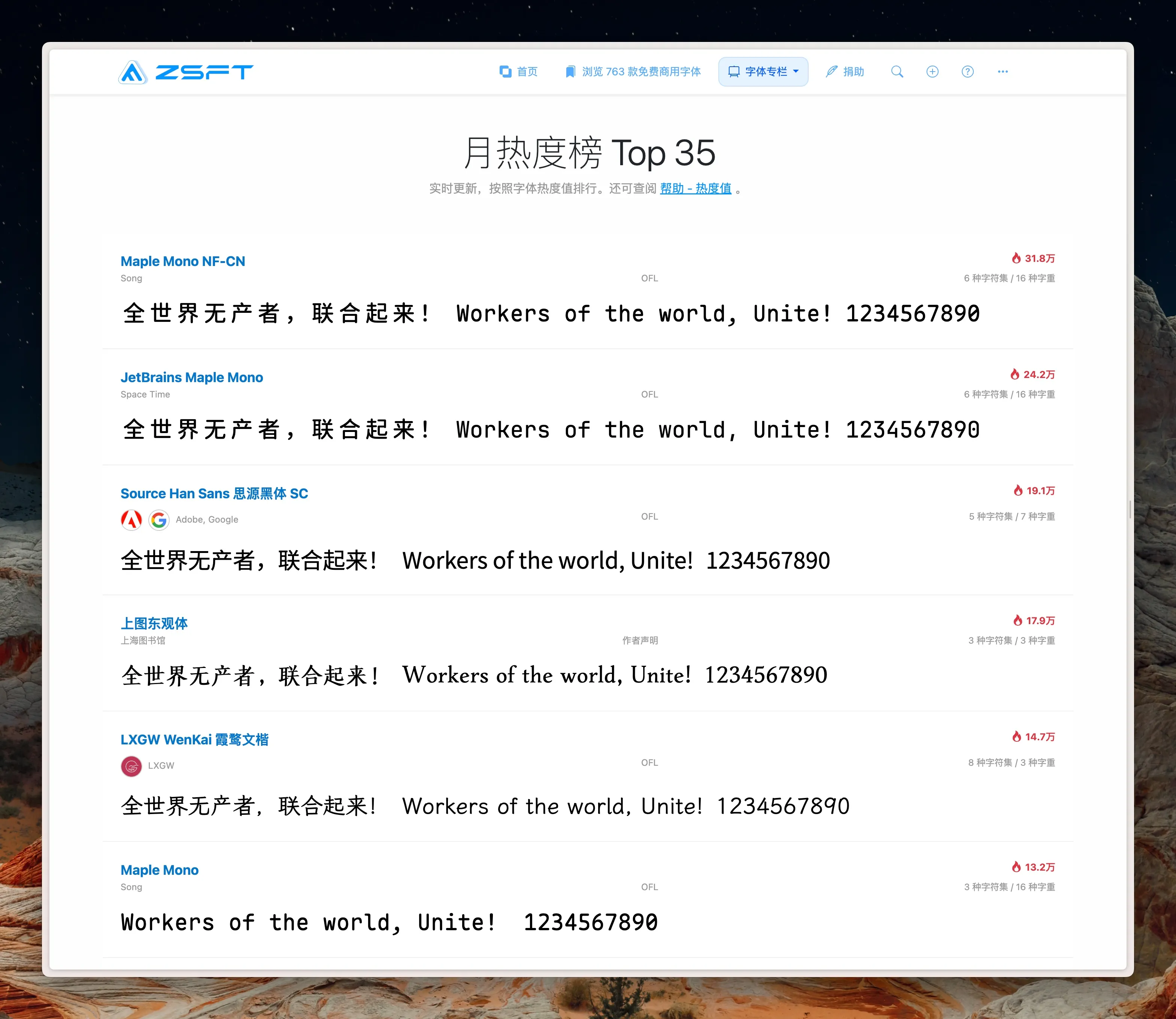Open the 上海图书馆 author link
Viewport: 1176px width, 1019px height.
143,640
